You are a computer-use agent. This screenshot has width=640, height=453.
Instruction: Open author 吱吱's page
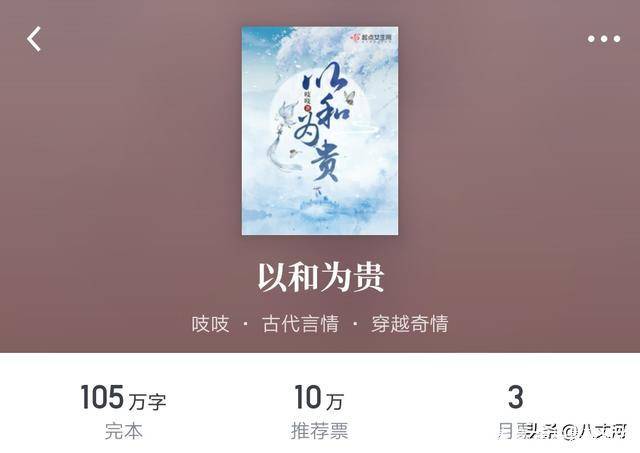pos(210,324)
